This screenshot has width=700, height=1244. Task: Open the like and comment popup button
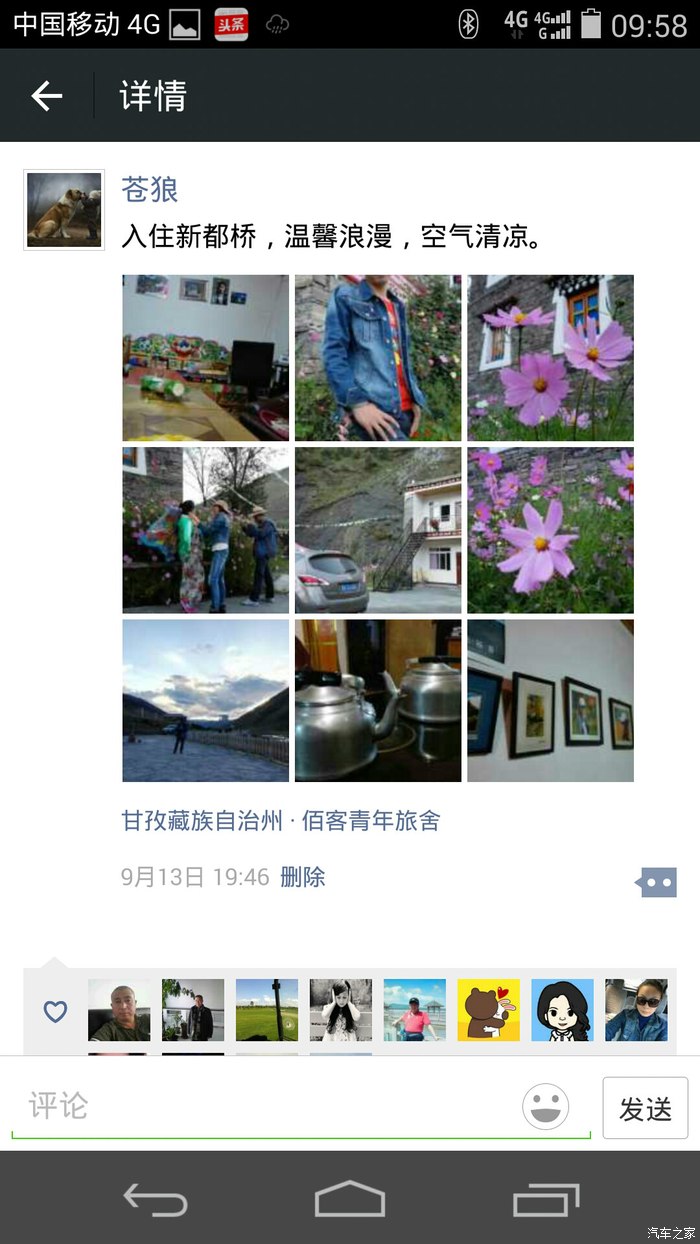(x=657, y=882)
